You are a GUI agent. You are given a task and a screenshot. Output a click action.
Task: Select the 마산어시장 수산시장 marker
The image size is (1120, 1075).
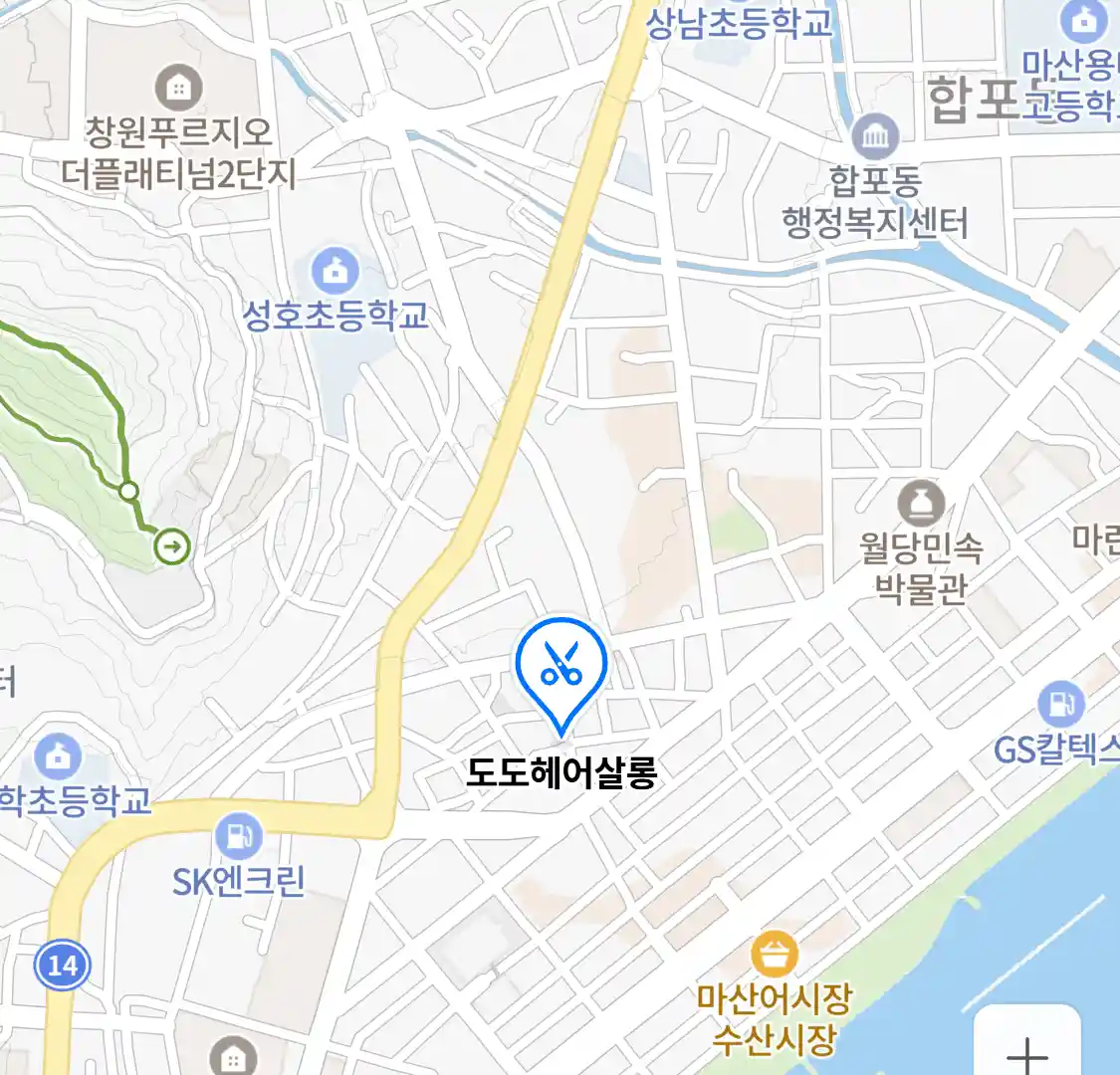click(775, 956)
